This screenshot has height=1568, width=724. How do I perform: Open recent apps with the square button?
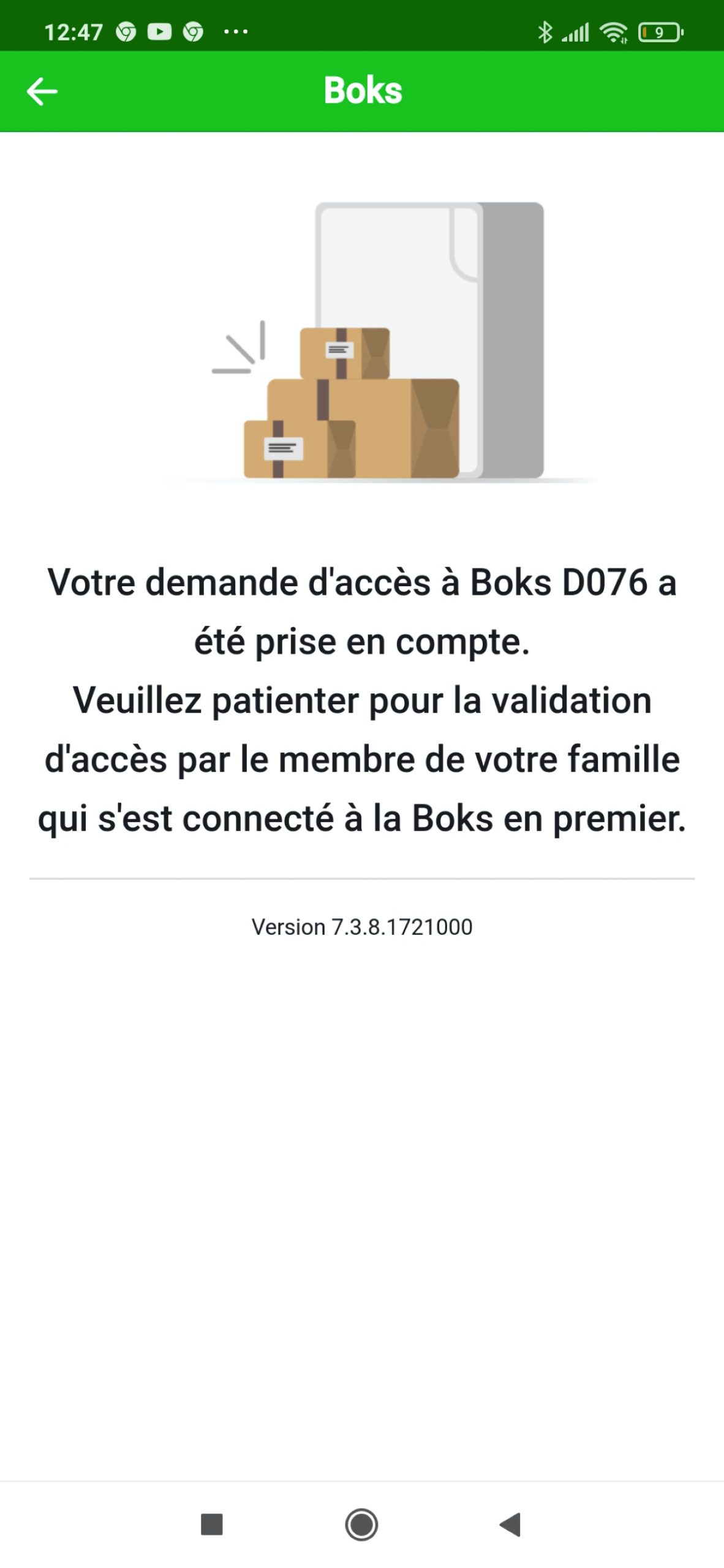[x=212, y=1524]
